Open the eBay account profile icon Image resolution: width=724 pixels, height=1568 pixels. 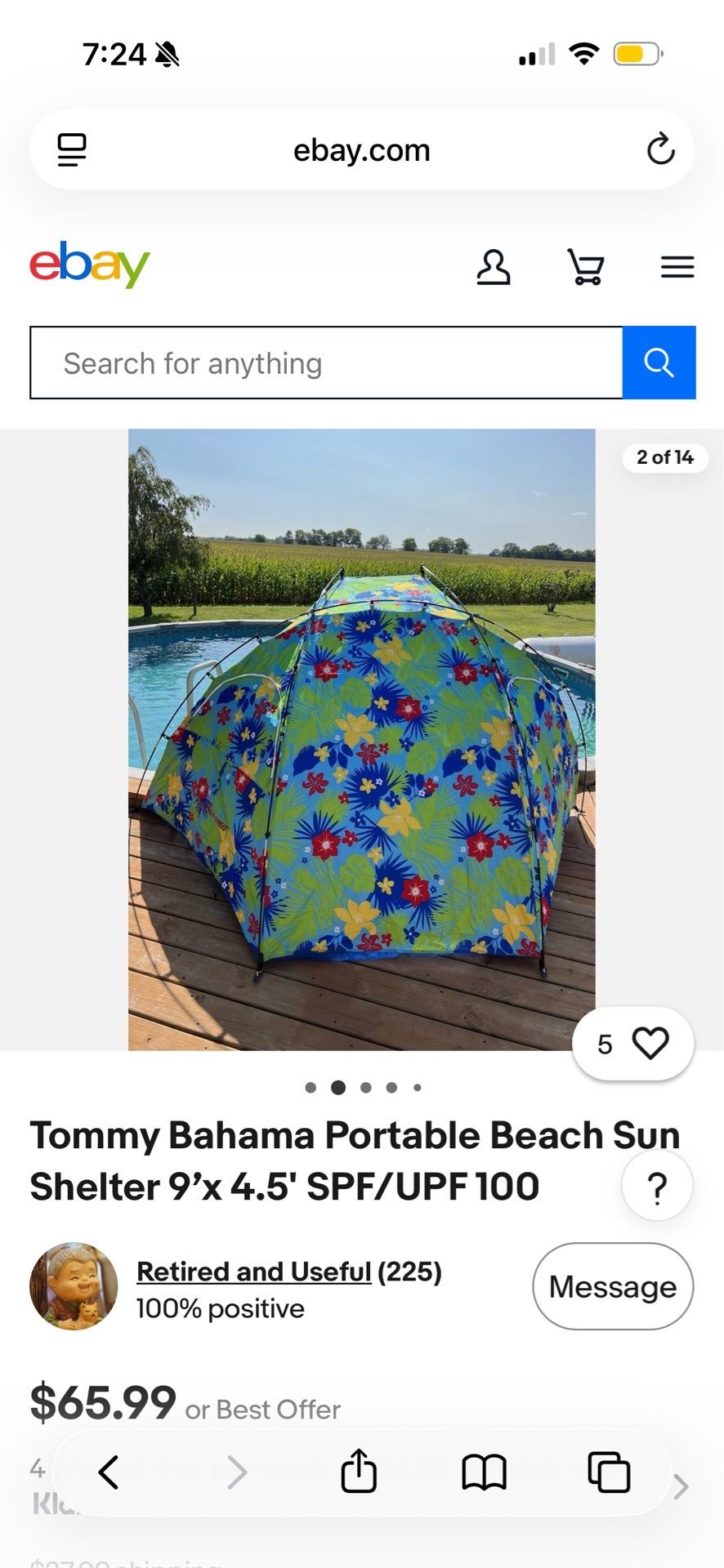coord(494,267)
